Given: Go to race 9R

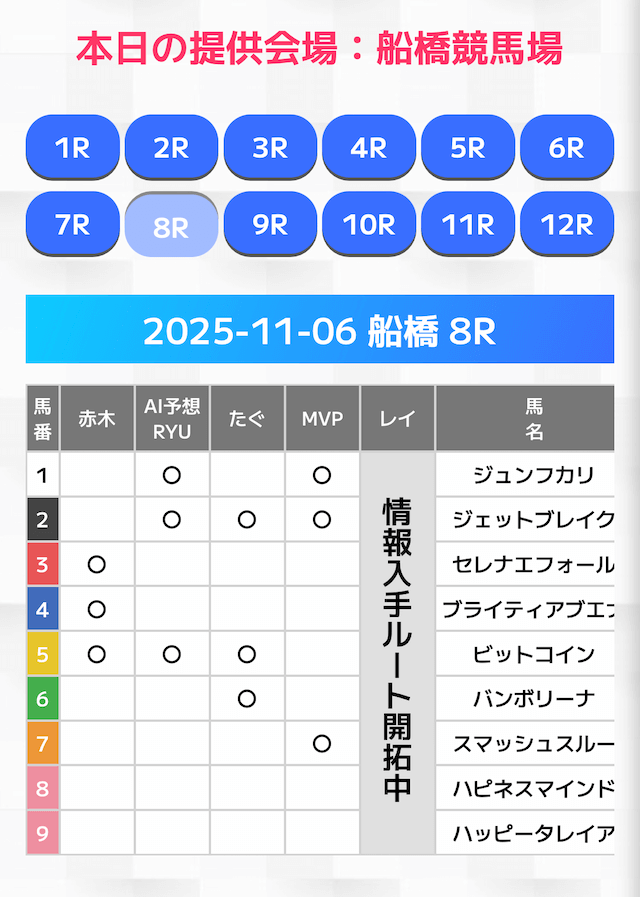Looking at the screenshot, I should [270, 224].
